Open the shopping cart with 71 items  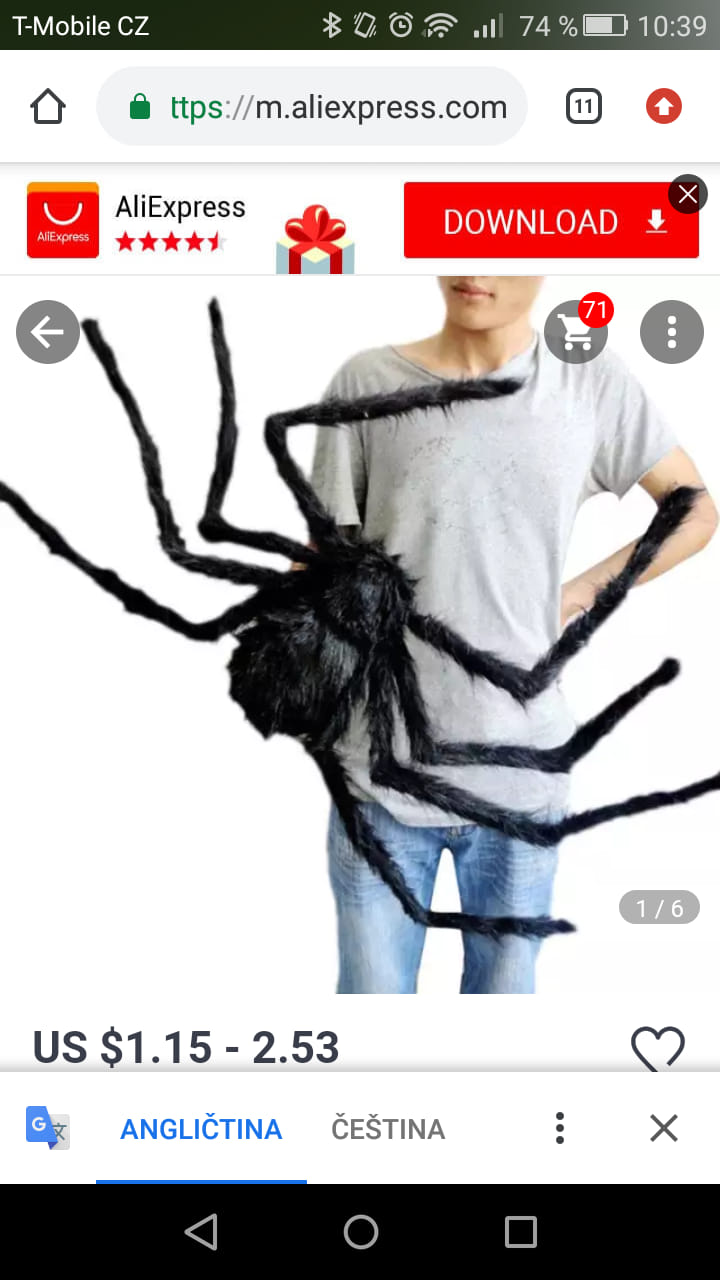click(577, 332)
